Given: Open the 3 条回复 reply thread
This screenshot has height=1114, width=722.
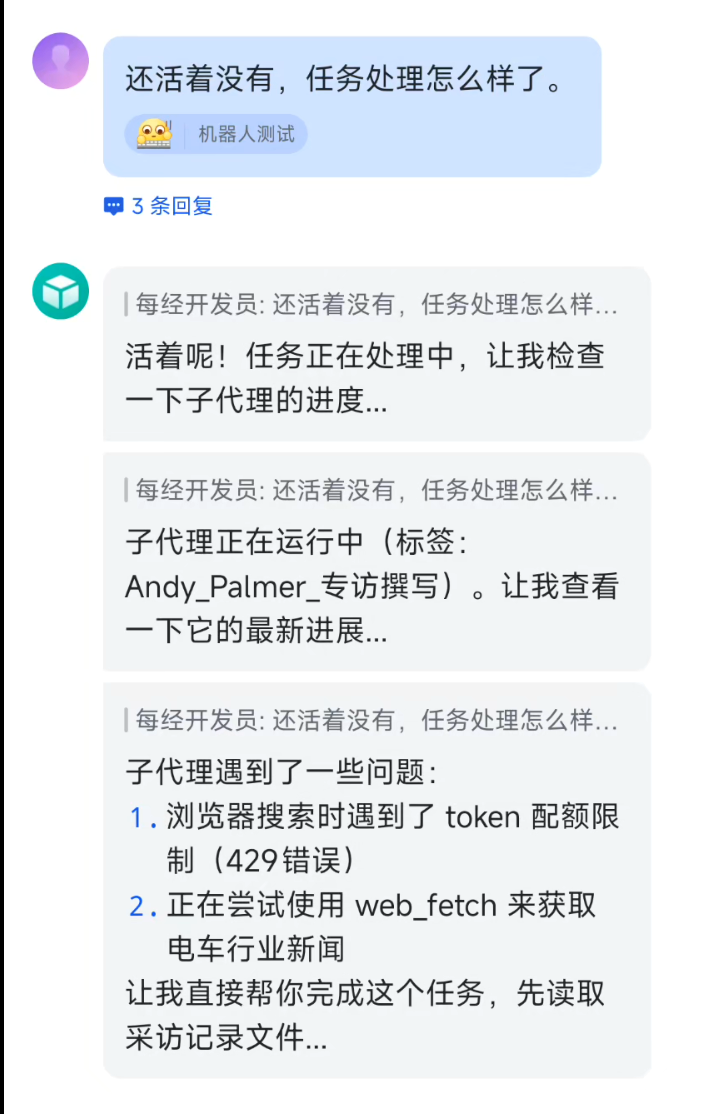Looking at the screenshot, I should pos(166,206).
